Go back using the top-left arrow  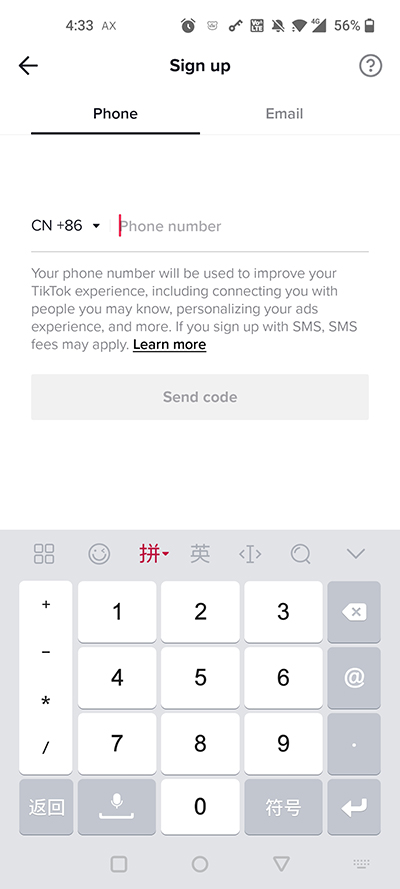[x=28, y=66]
